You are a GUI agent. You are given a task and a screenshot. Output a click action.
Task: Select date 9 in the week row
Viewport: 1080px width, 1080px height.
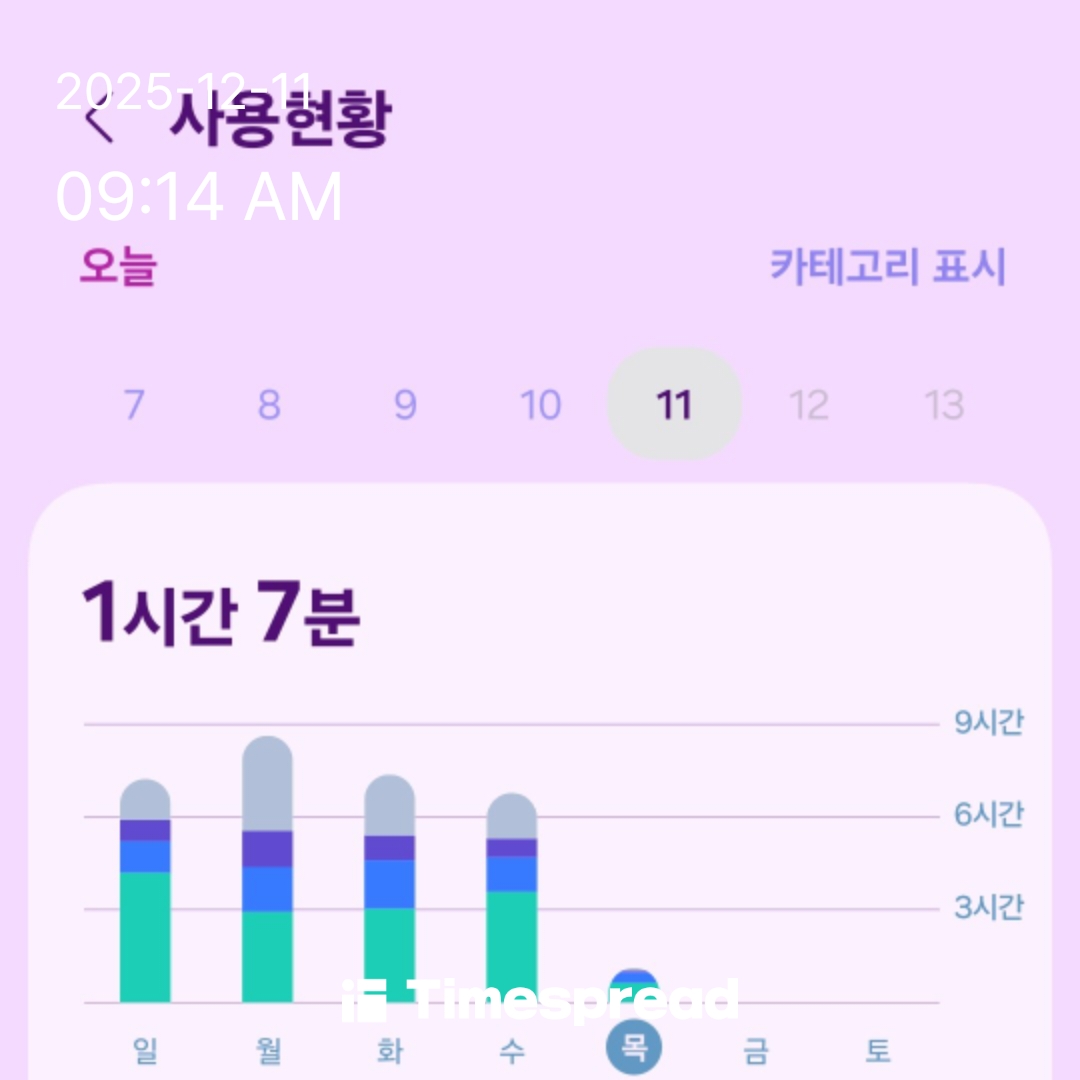click(404, 405)
